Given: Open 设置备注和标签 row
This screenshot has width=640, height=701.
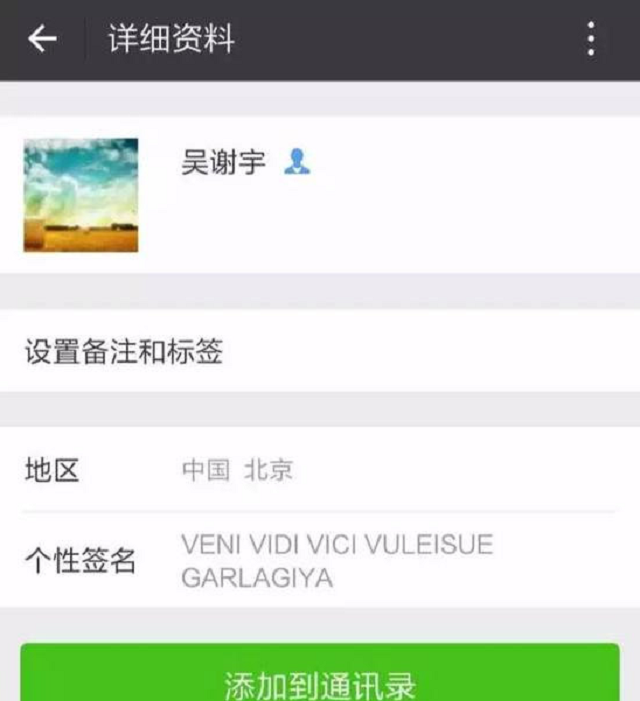Looking at the screenshot, I should 320,351.
